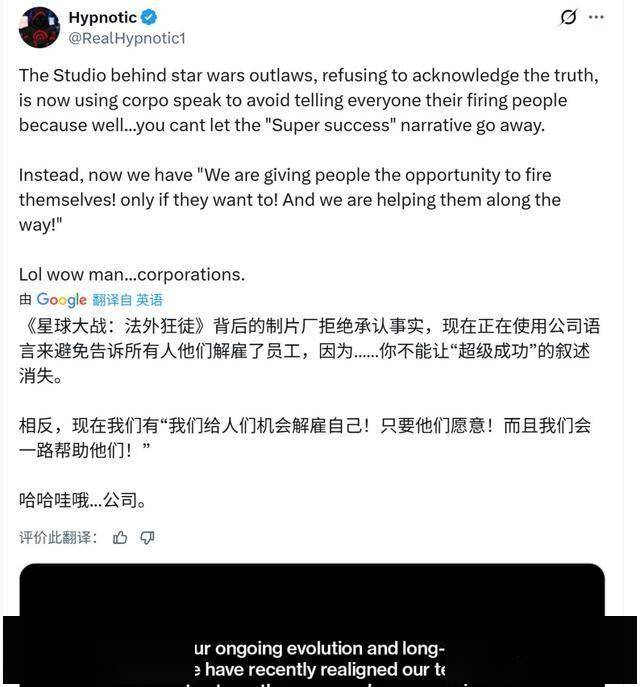Viewport: 640px width, 687px height.
Task: Tap the 英语 source language link
Action: pyautogui.click(x=149, y=300)
